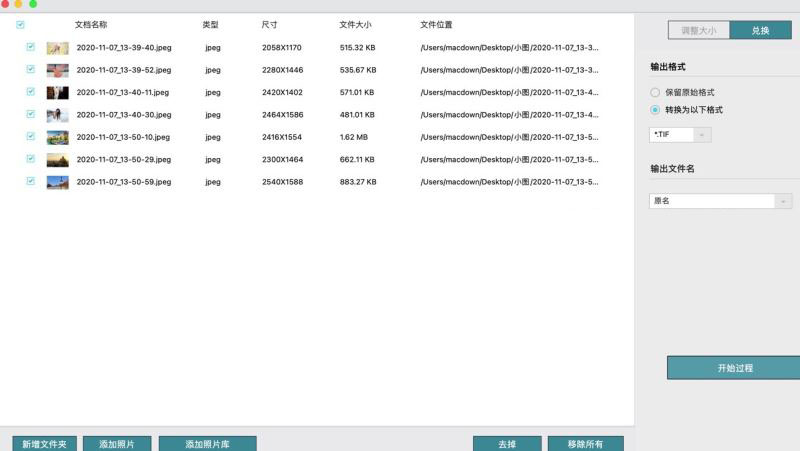This screenshot has height=451, width=800.
Task: Click 添加照片库 button
Action: pyautogui.click(x=207, y=443)
